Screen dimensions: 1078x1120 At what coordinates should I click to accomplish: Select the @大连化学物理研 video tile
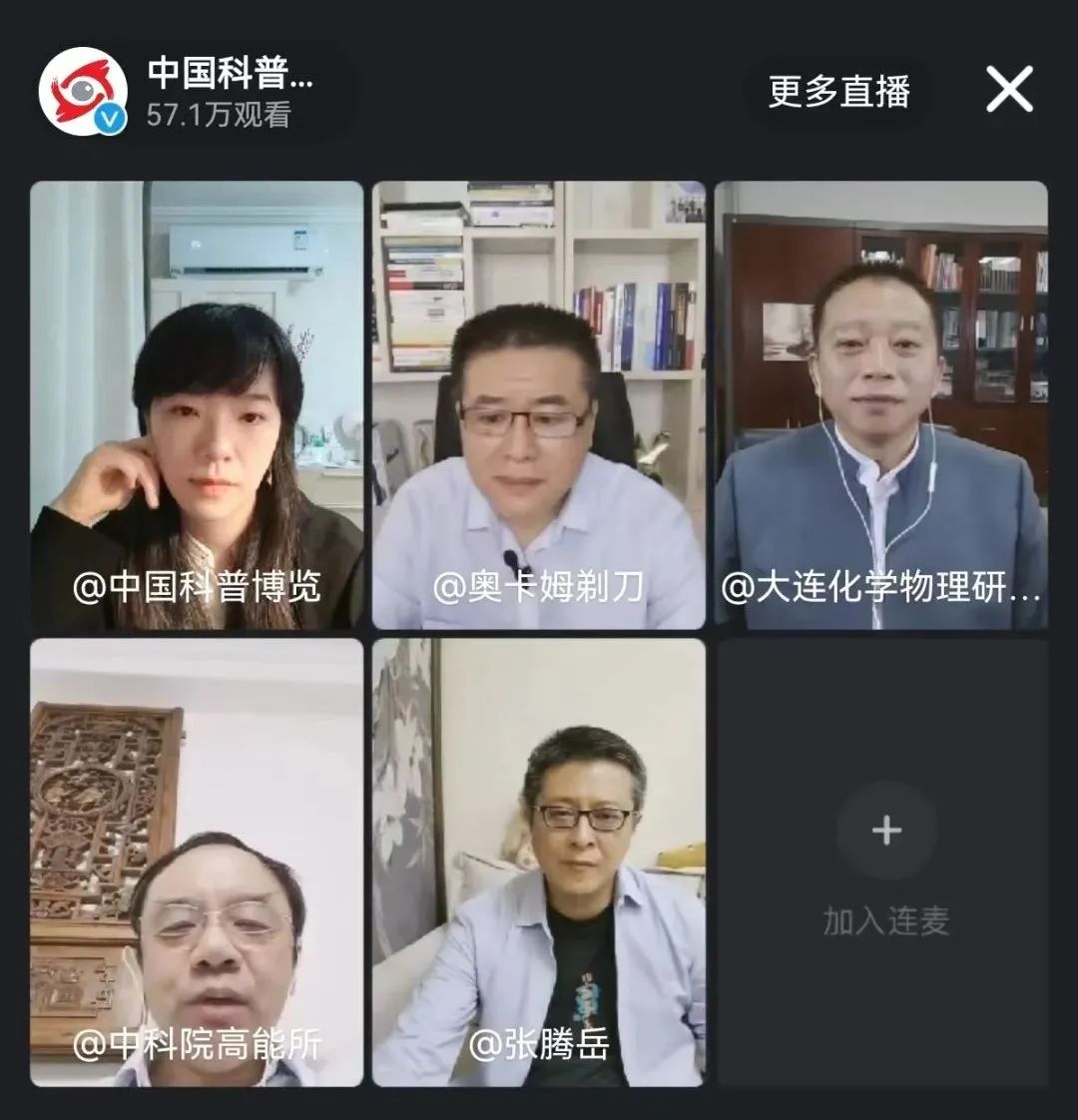(881, 405)
